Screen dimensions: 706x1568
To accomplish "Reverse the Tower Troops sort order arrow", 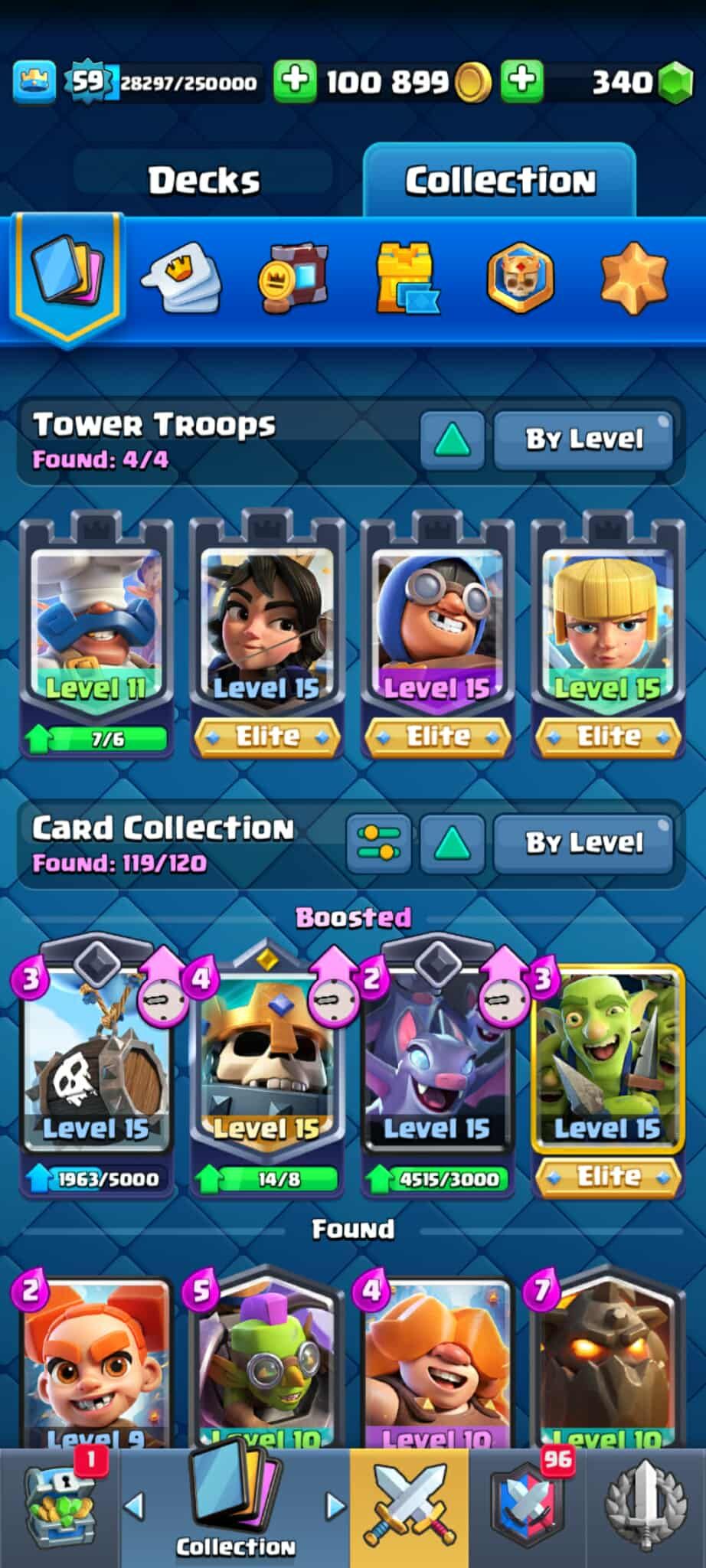I will pyautogui.click(x=452, y=439).
